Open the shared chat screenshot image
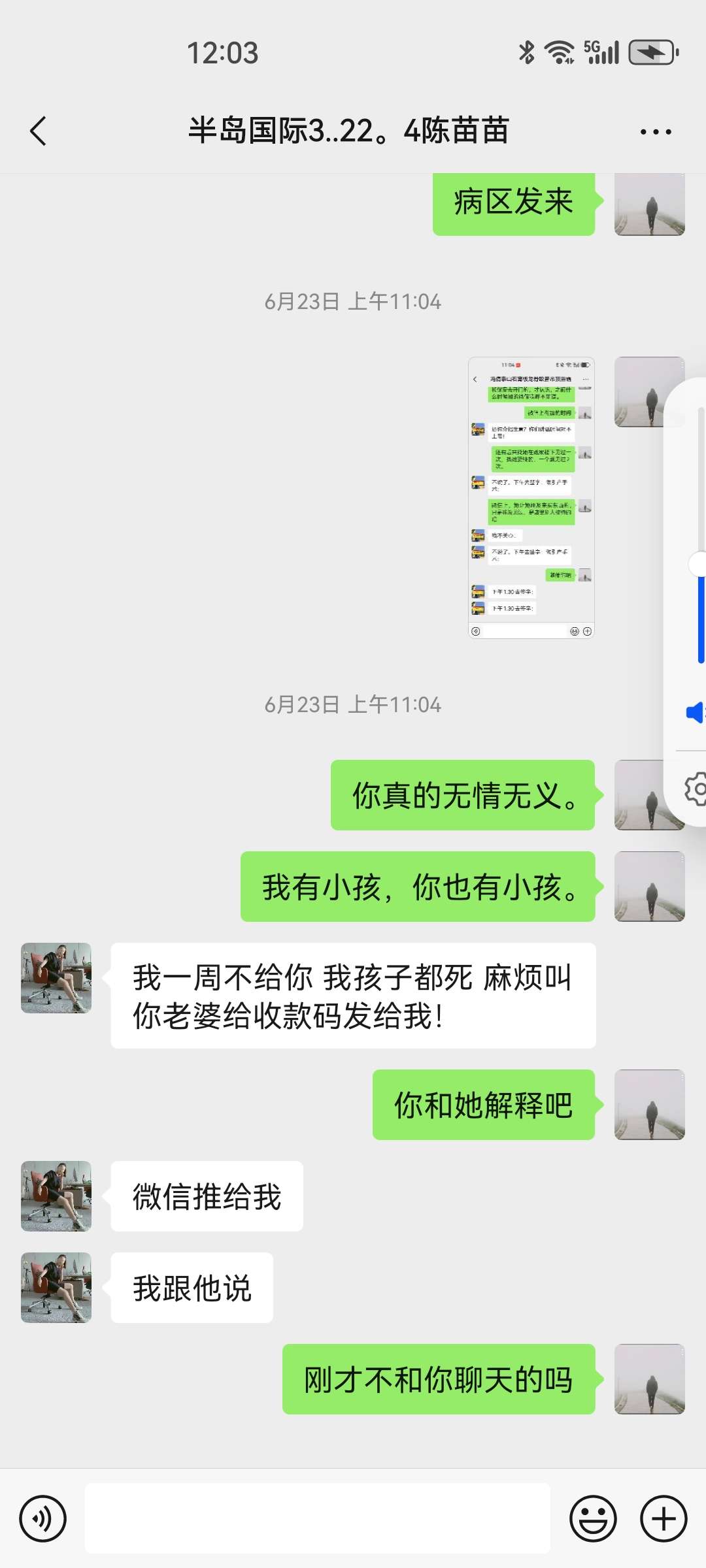 click(531, 497)
